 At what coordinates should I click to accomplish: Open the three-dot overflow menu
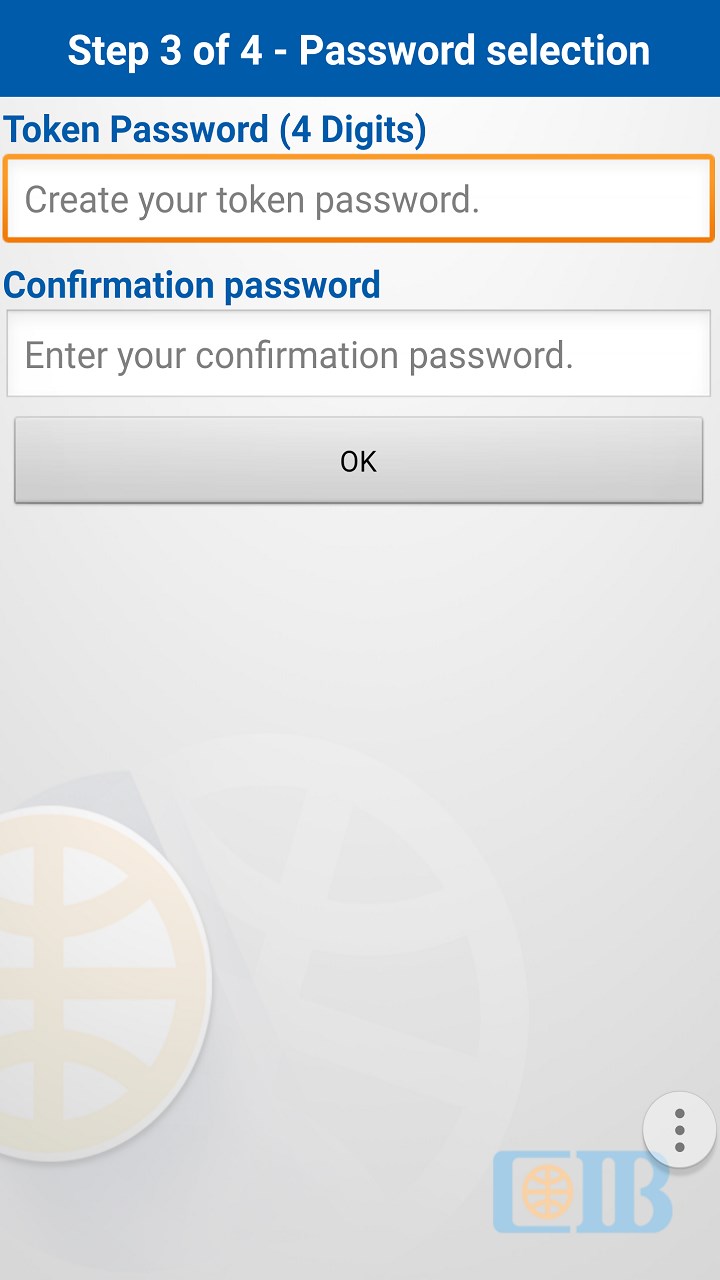(680, 1131)
